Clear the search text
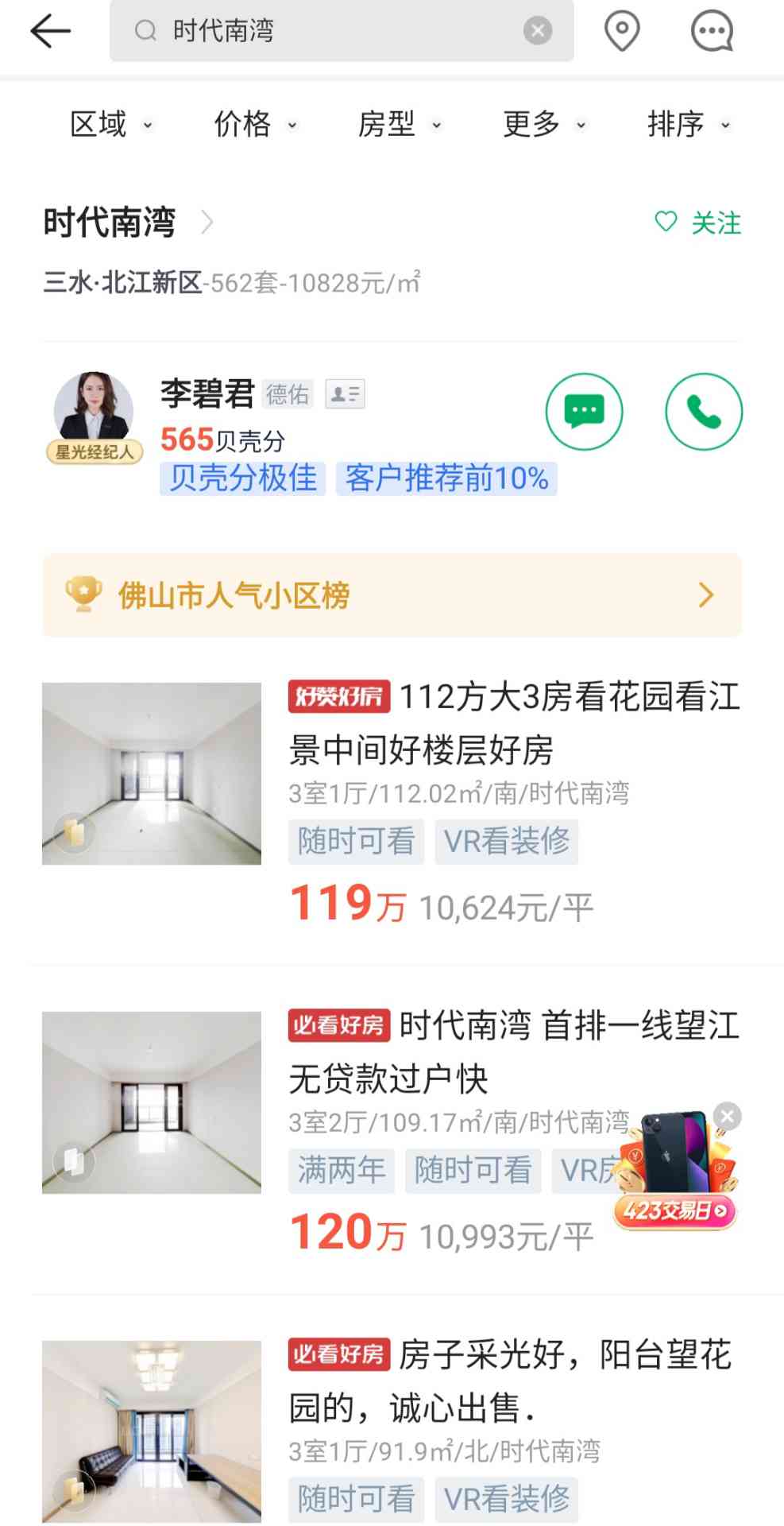This screenshot has width=784, height=1526. 538,31
